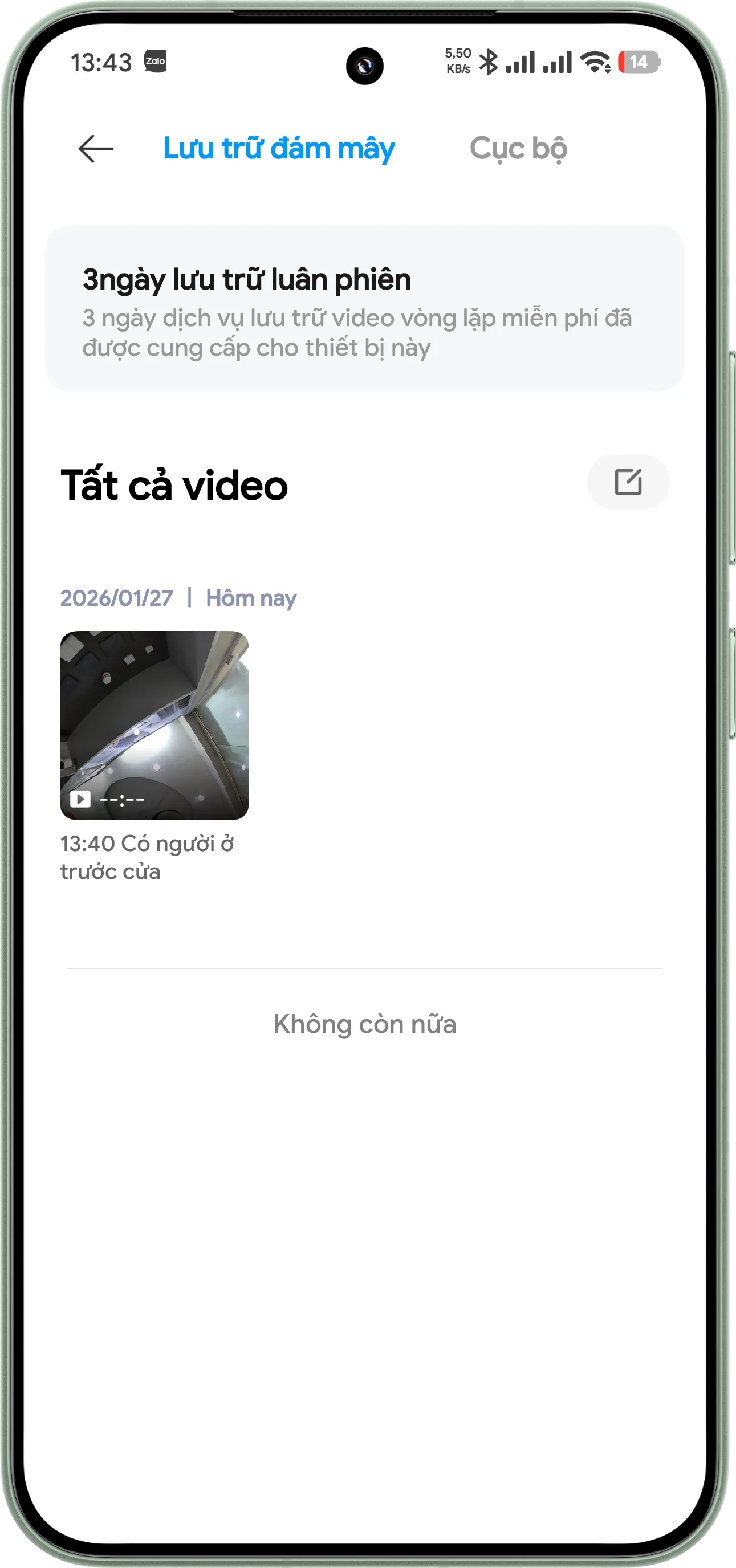Viewport: 736px width, 1568px height.
Task: Select the Lưu trữ đám mây tab
Action: click(279, 149)
